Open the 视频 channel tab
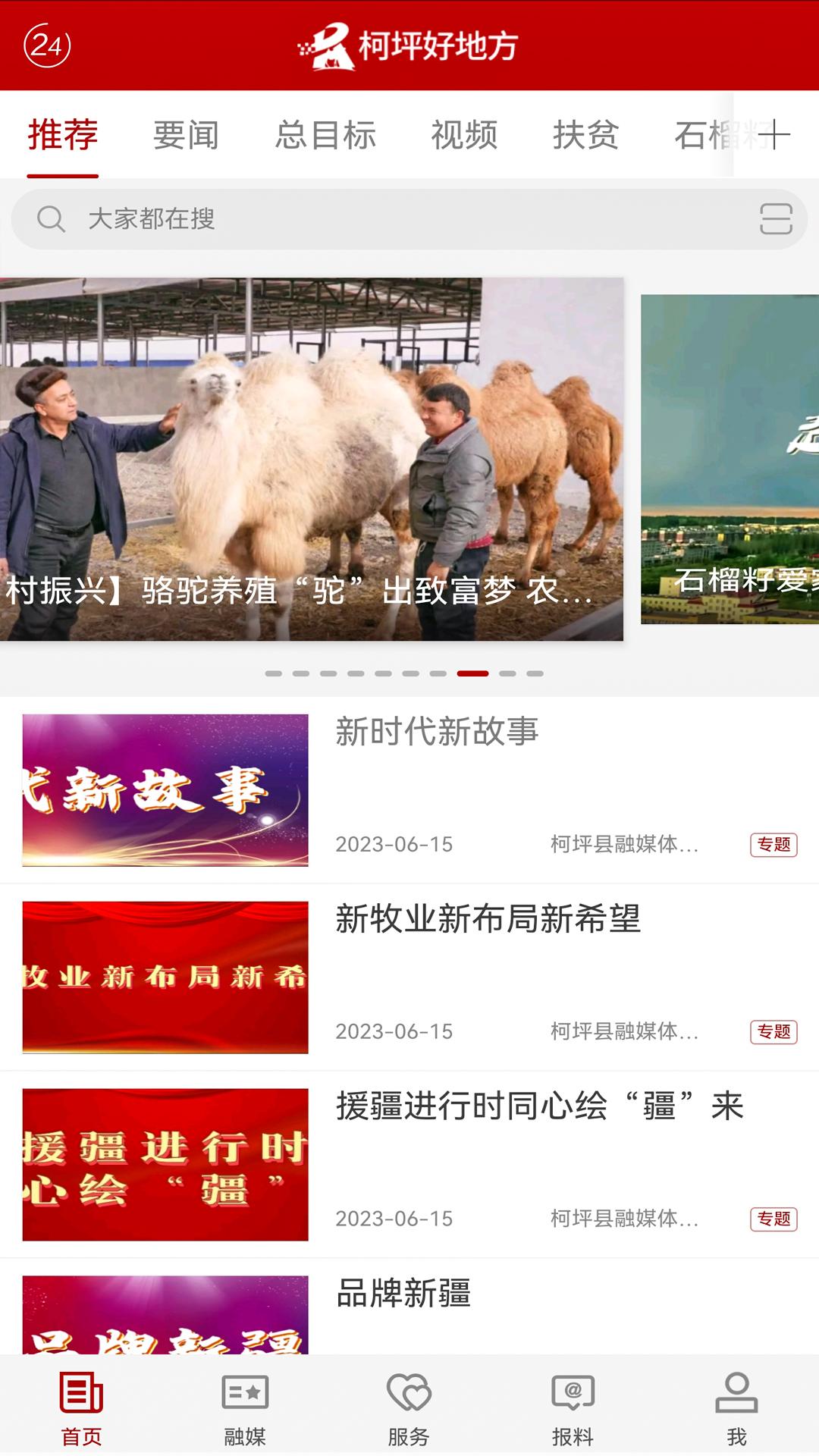Viewport: 819px width, 1456px height. coord(465,135)
